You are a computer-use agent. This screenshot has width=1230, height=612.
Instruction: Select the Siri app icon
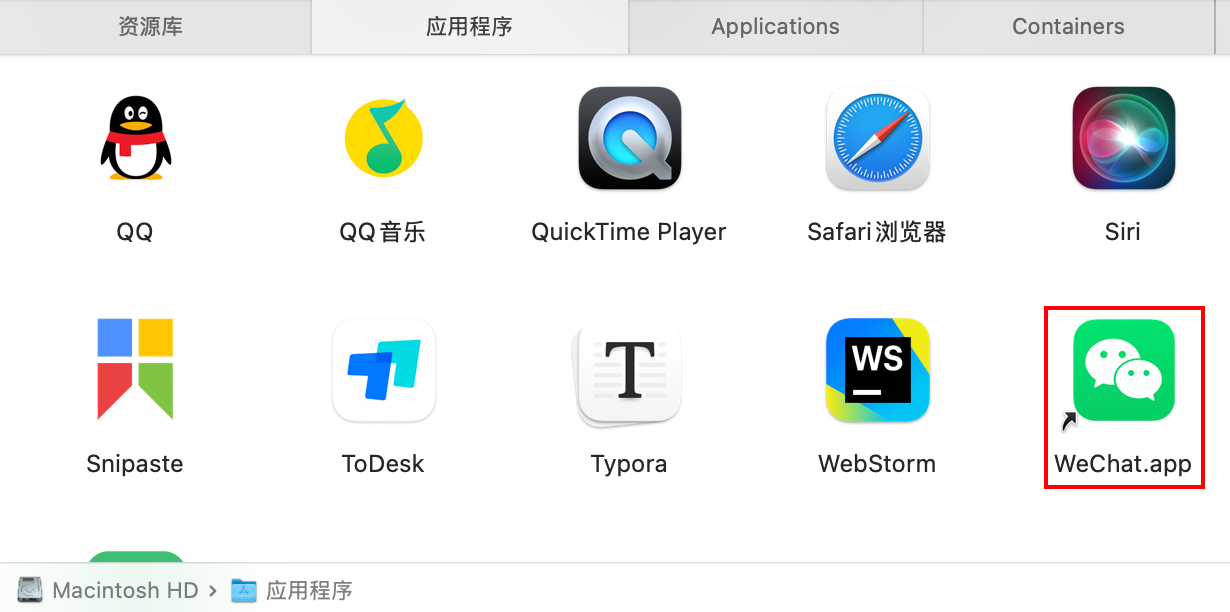[x=1123, y=138]
